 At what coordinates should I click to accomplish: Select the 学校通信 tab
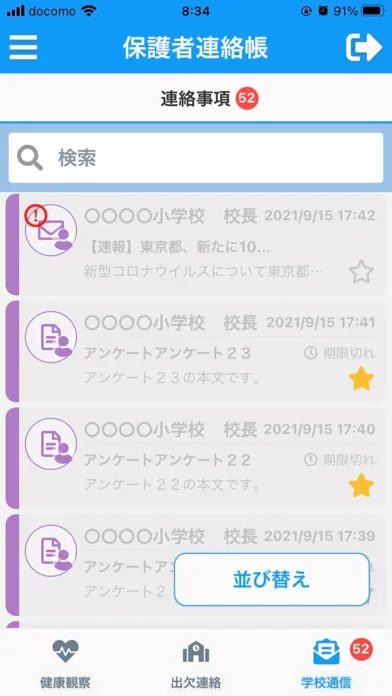(x=326, y=663)
